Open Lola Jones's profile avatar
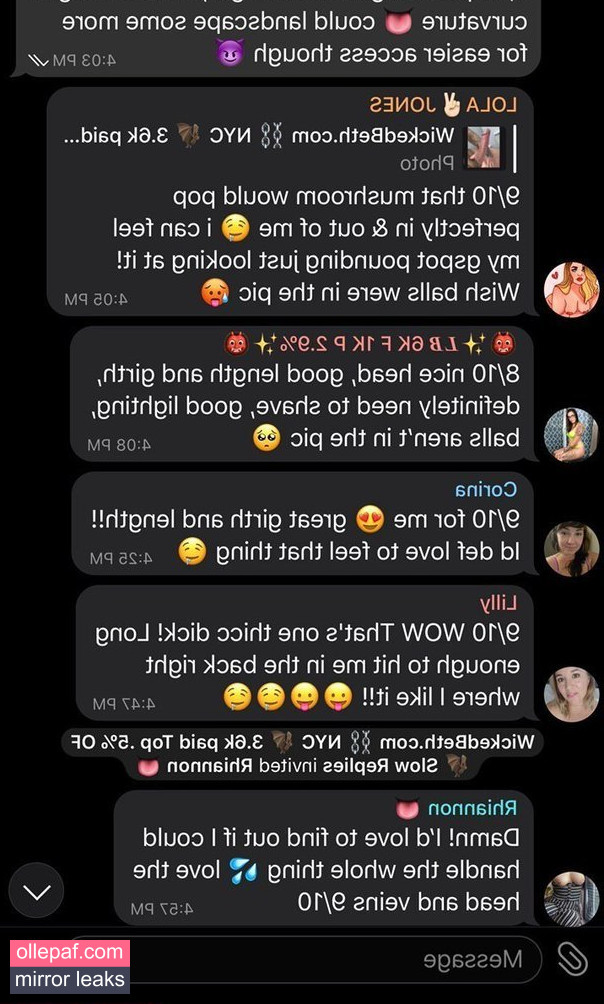 571,290
